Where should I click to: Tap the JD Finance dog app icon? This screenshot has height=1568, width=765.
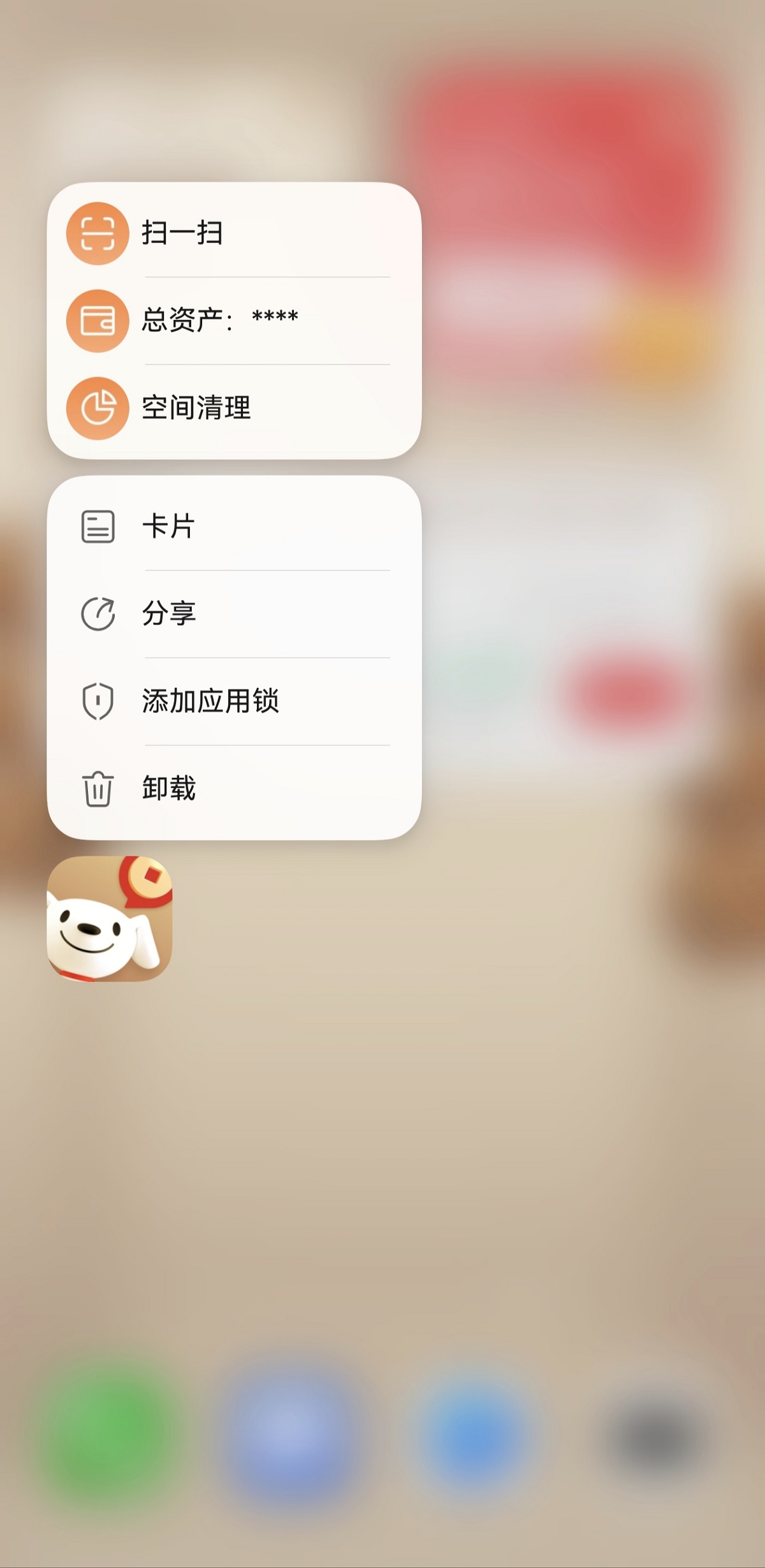110,918
